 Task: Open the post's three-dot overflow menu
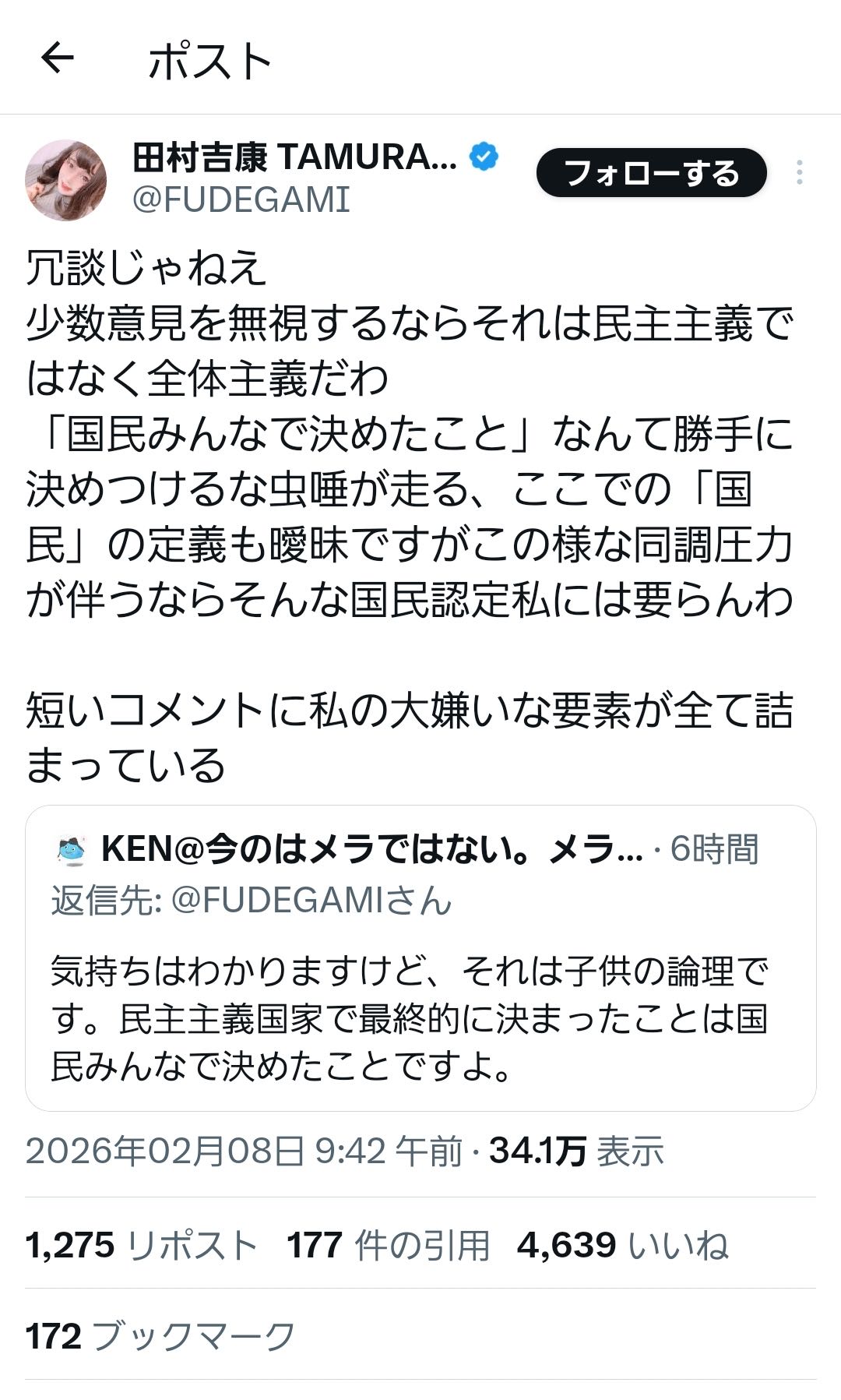point(799,172)
